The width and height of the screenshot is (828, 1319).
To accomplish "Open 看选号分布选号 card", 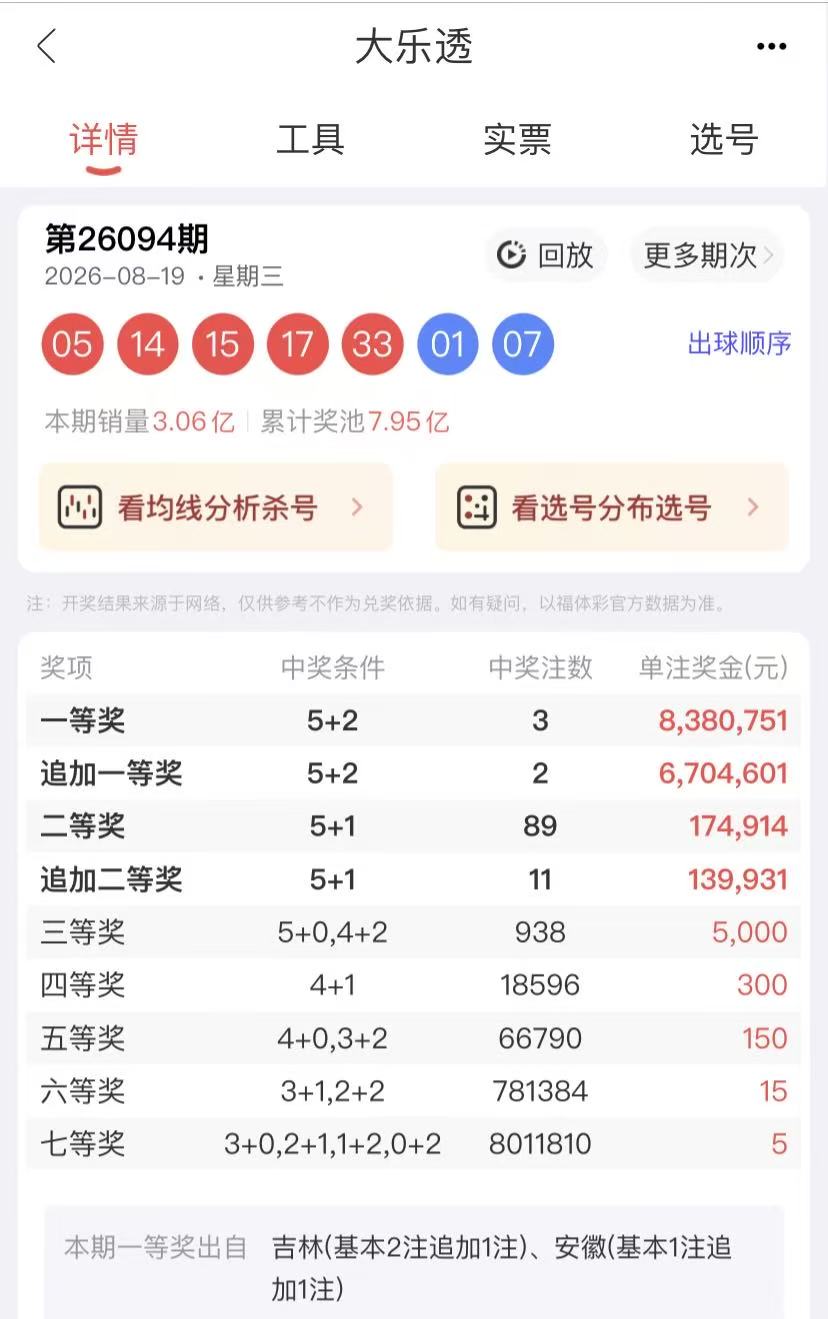I will 612,508.
